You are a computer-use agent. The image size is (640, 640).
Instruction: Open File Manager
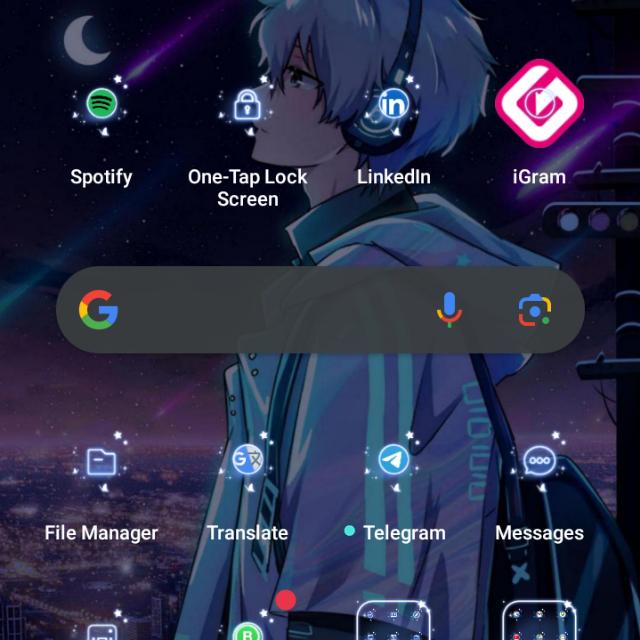[101, 462]
